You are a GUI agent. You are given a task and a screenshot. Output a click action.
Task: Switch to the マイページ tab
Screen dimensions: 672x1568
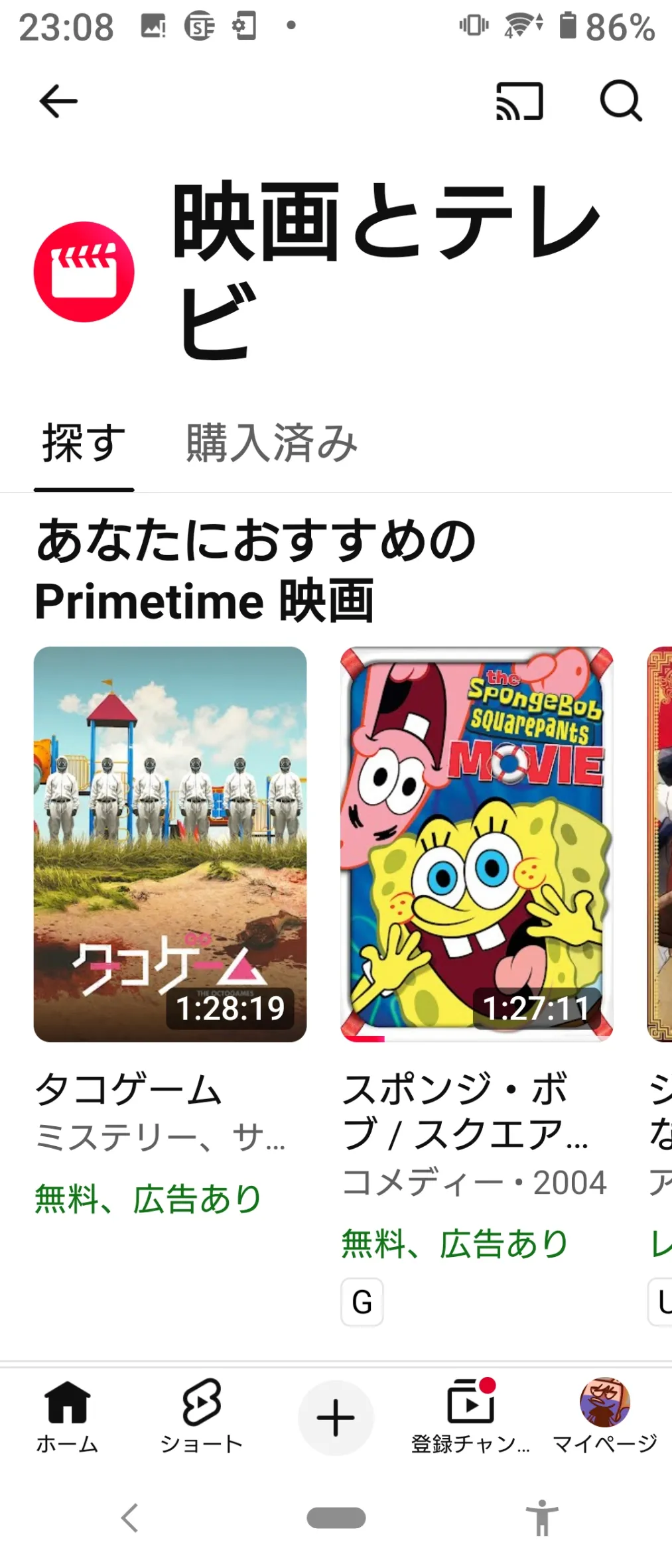point(604,1415)
